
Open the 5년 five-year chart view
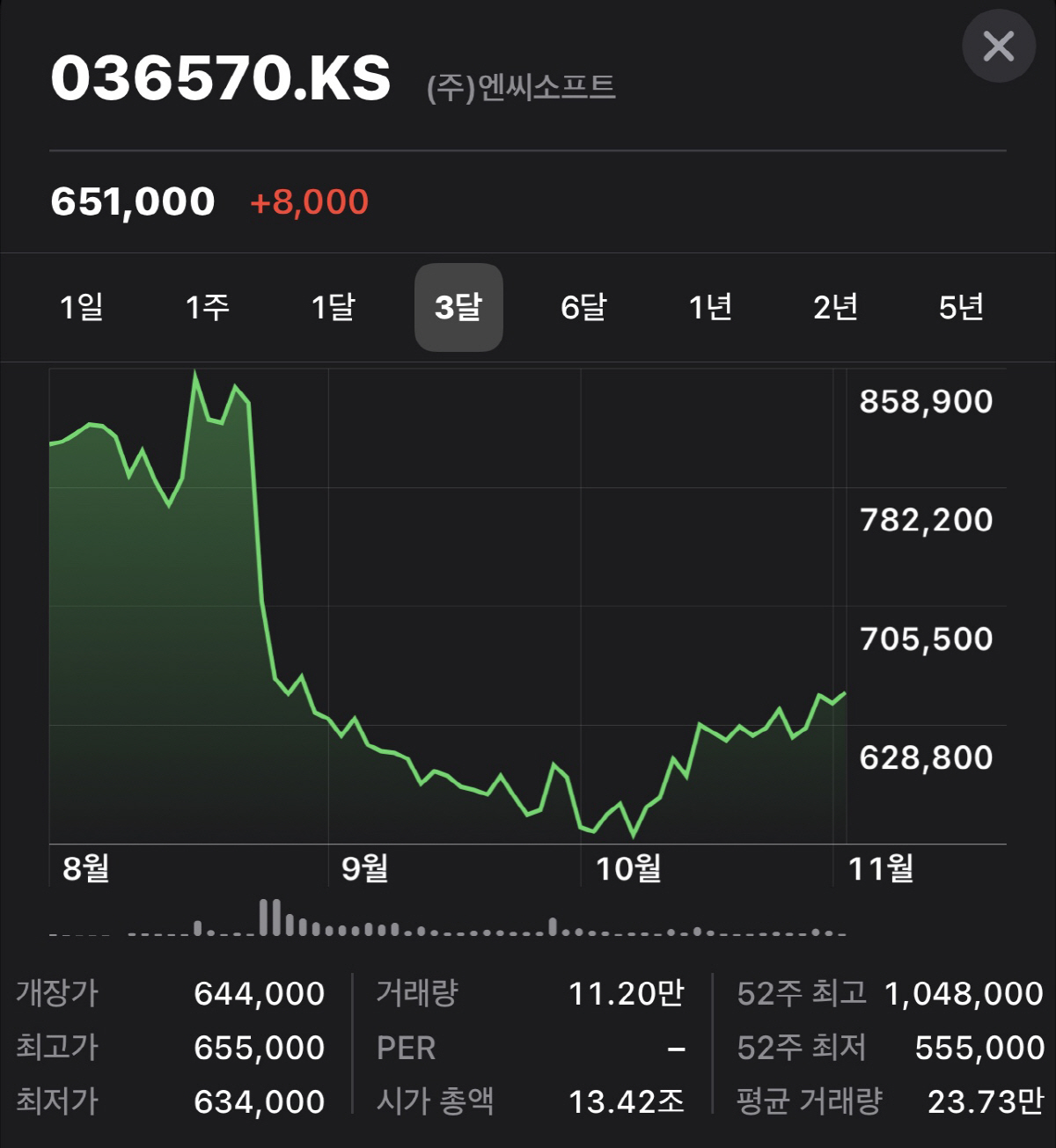[x=962, y=307]
